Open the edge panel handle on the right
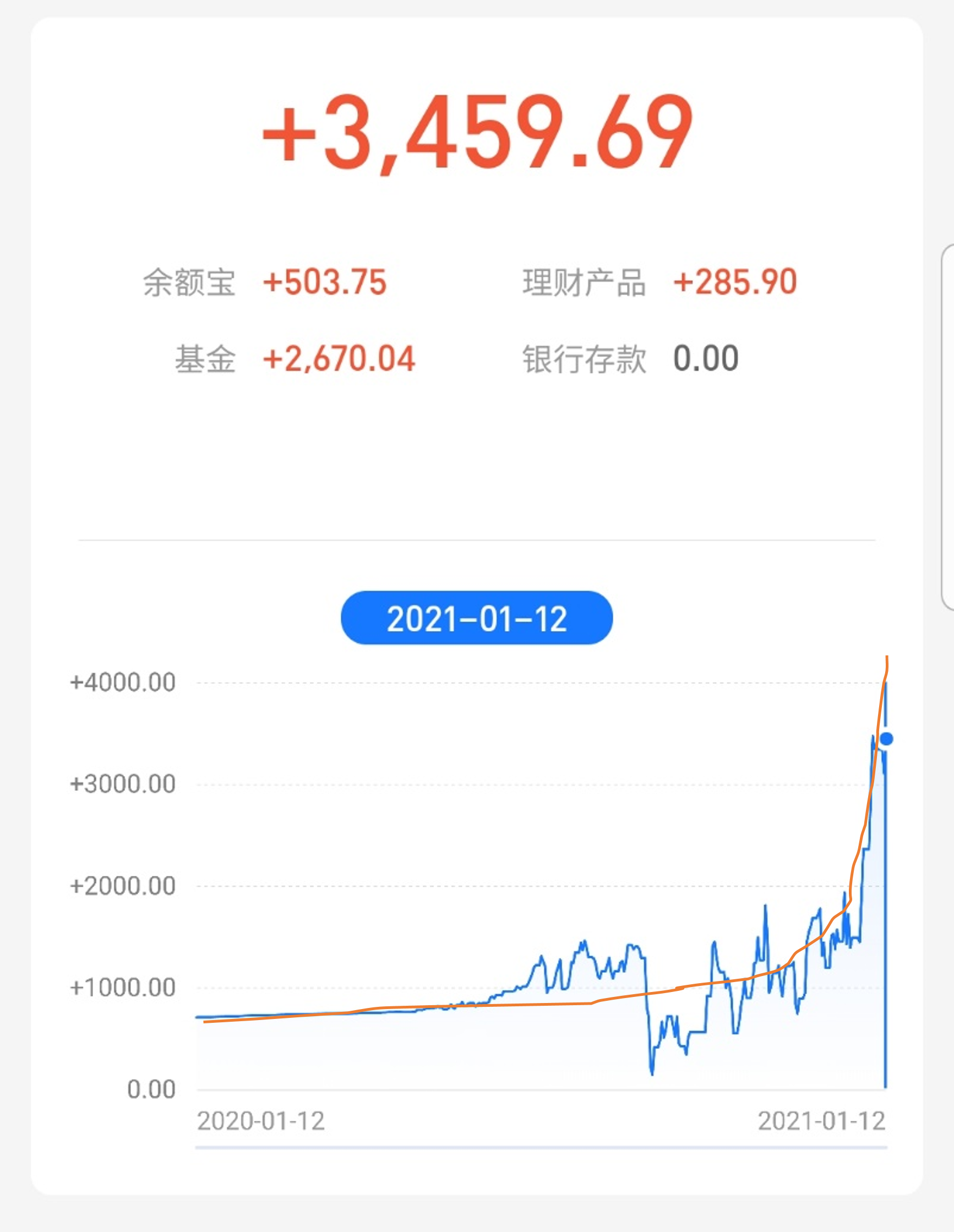Screen dimensions: 954x1232 pyautogui.click(x=948, y=427)
